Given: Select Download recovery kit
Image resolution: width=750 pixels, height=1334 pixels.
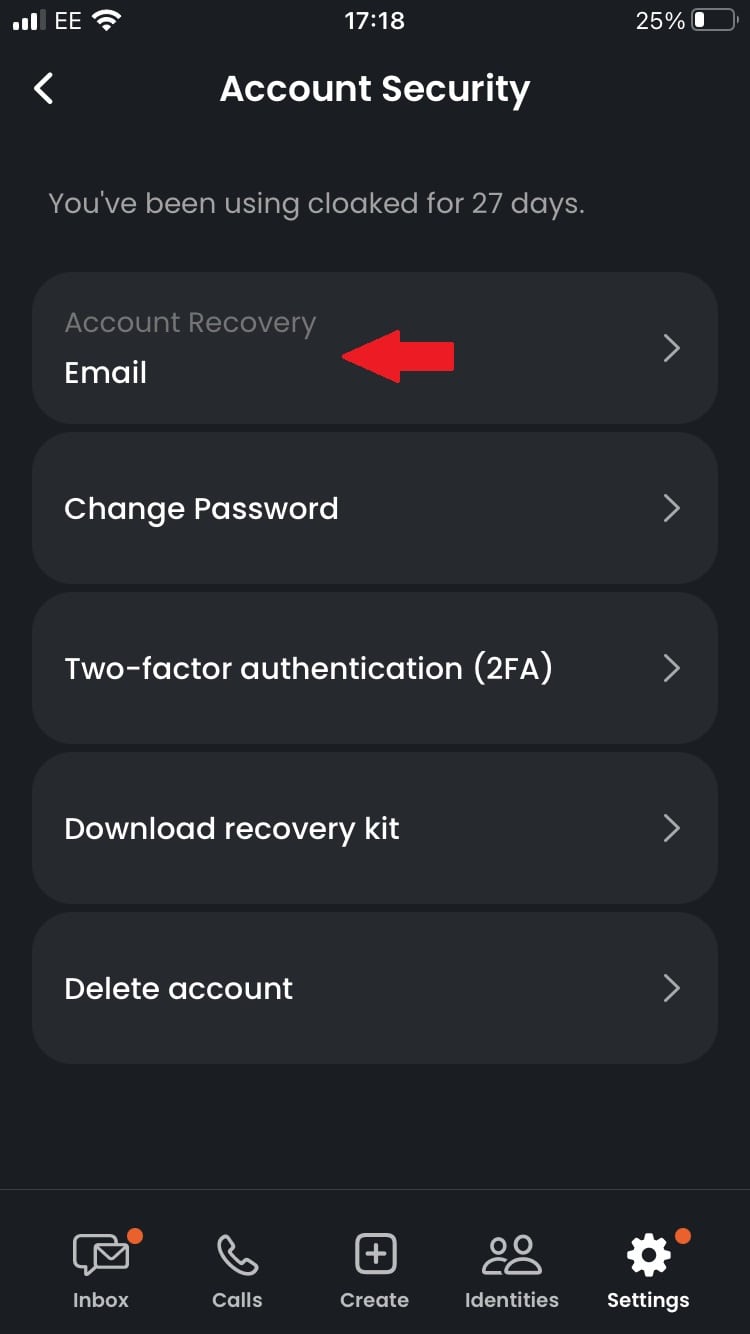Looking at the screenshot, I should (x=375, y=828).
